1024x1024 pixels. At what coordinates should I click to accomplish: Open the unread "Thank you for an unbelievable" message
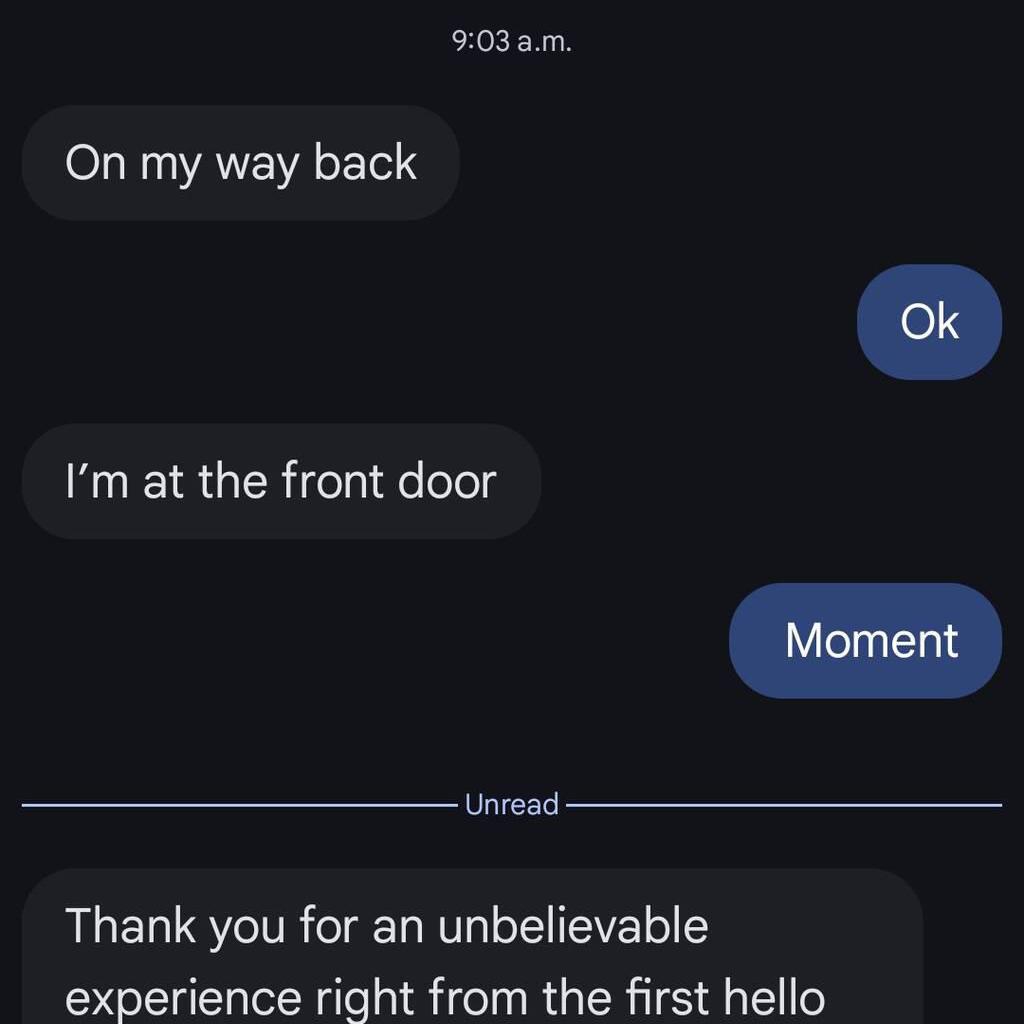[x=470, y=950]
